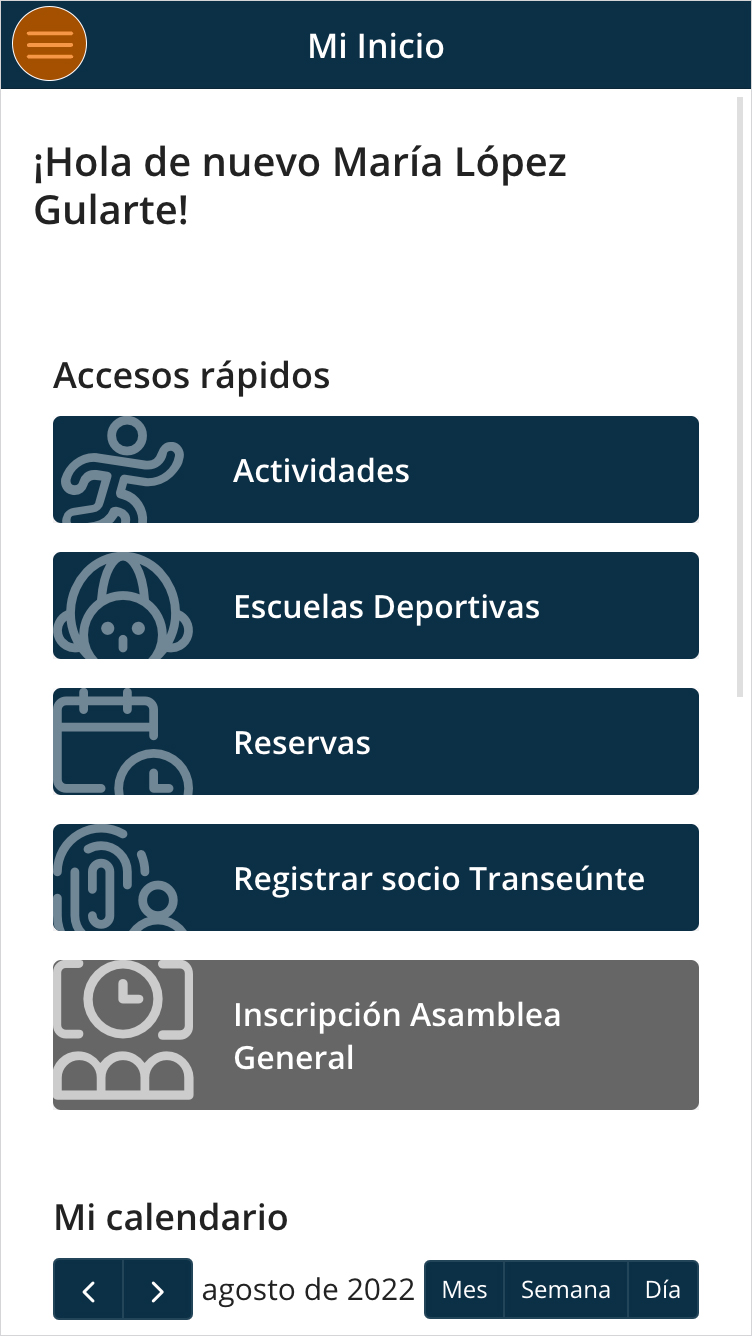Advance to the next calendar month

click(x=157, y=1290)
